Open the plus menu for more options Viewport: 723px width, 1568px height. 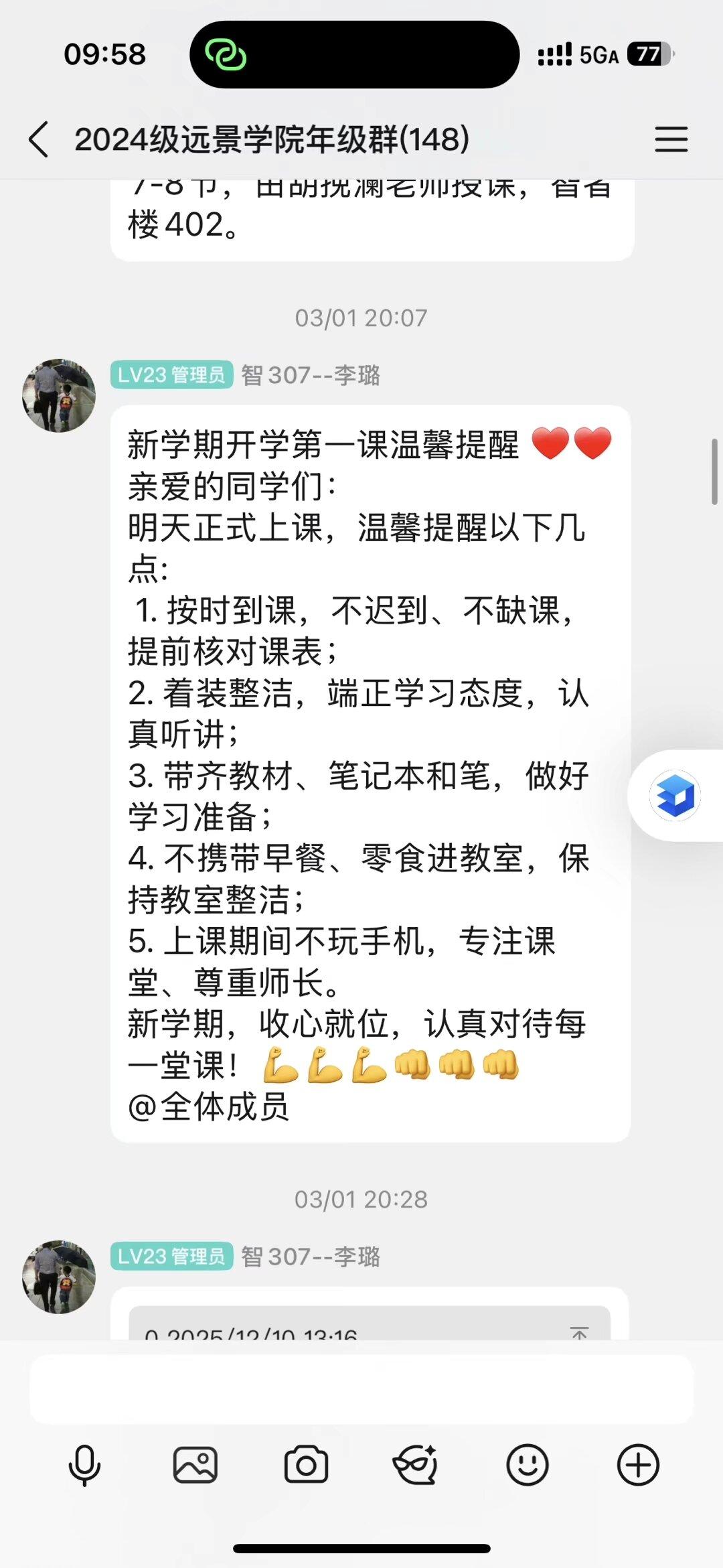click(638, 1466)
